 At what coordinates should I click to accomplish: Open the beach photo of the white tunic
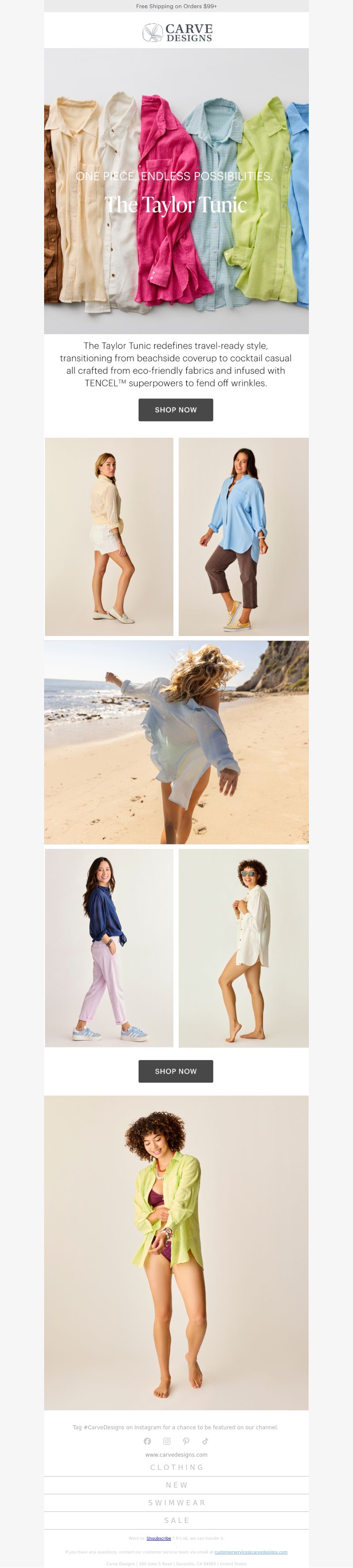click(176, 742)
